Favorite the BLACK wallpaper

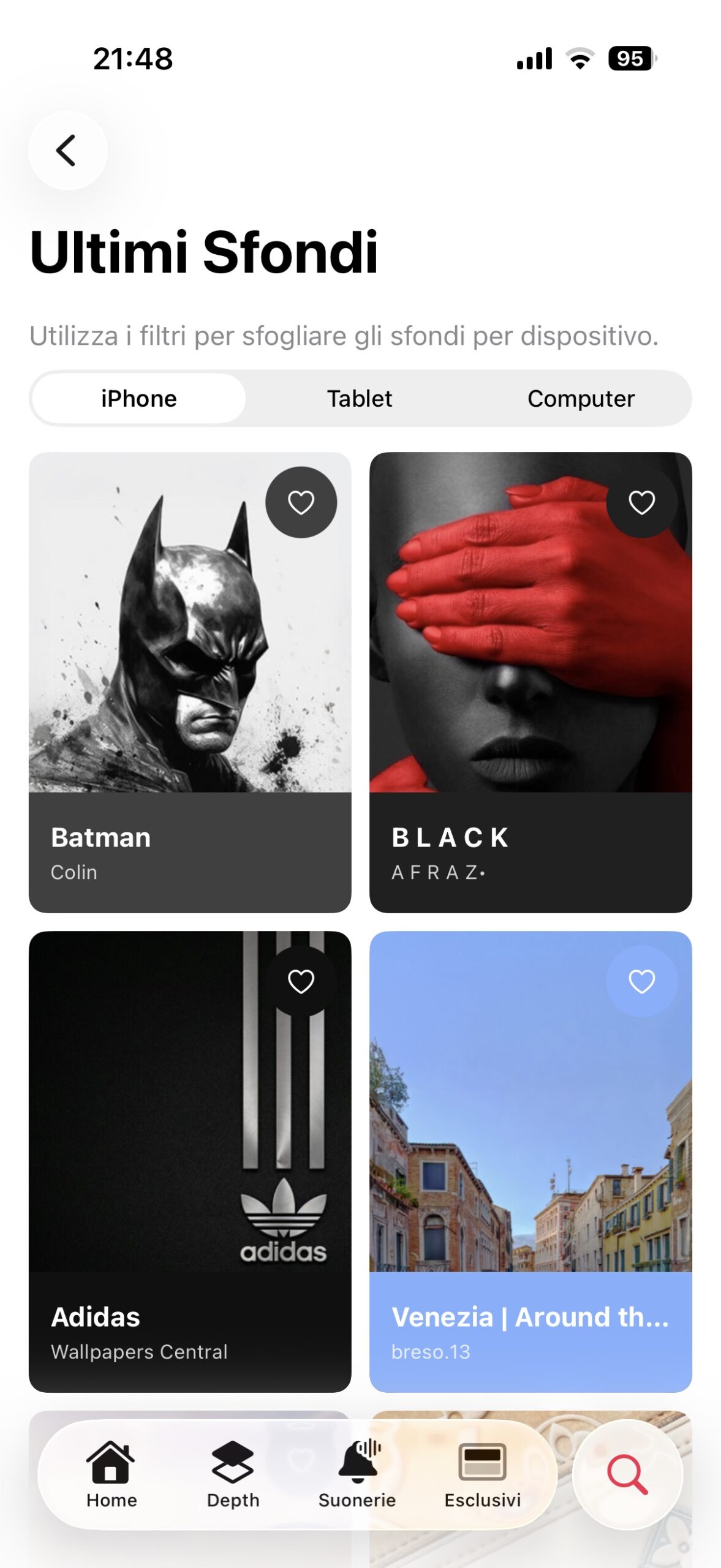coord(641,502)
